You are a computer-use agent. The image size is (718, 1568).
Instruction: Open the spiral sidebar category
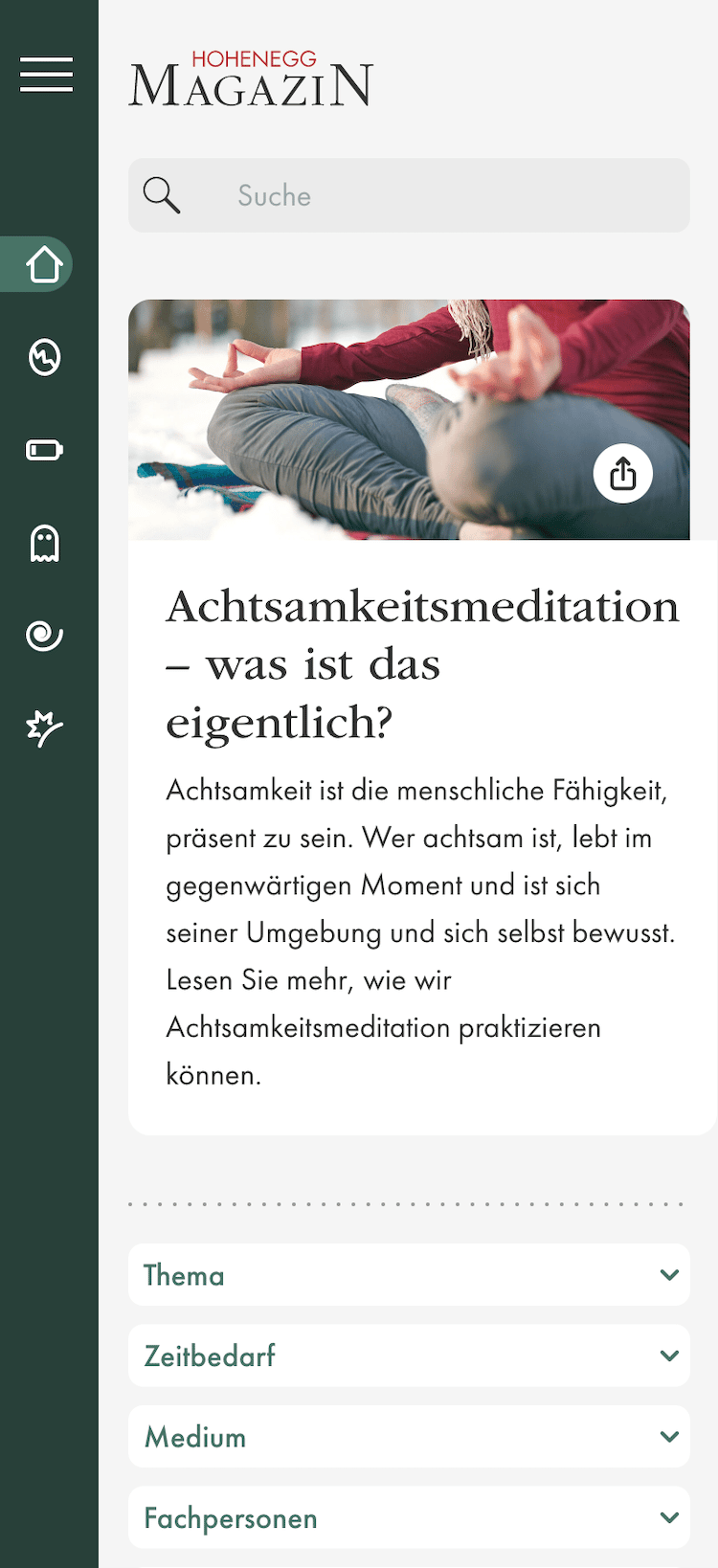point(44,635)
